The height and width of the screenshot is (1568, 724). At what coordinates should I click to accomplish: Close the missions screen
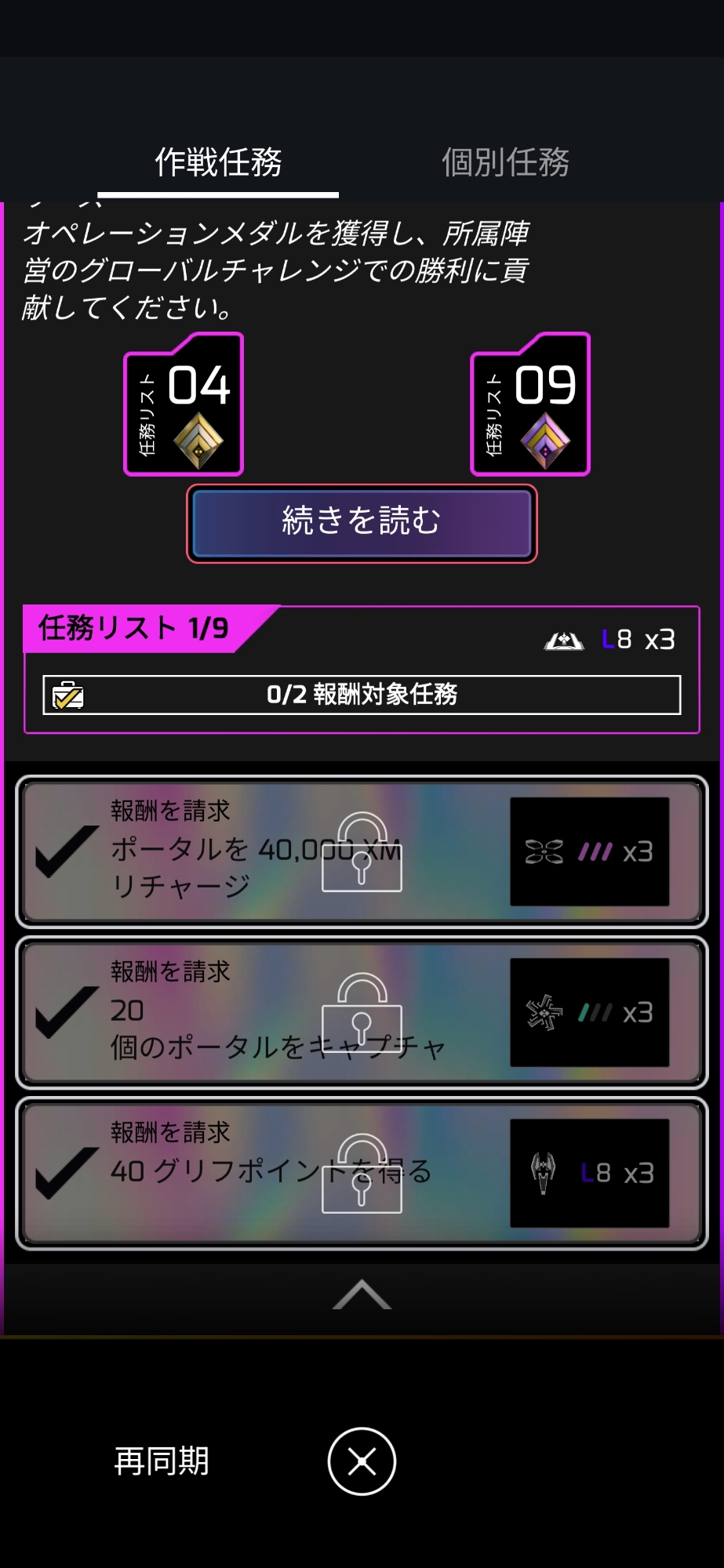coord(362,1461)
